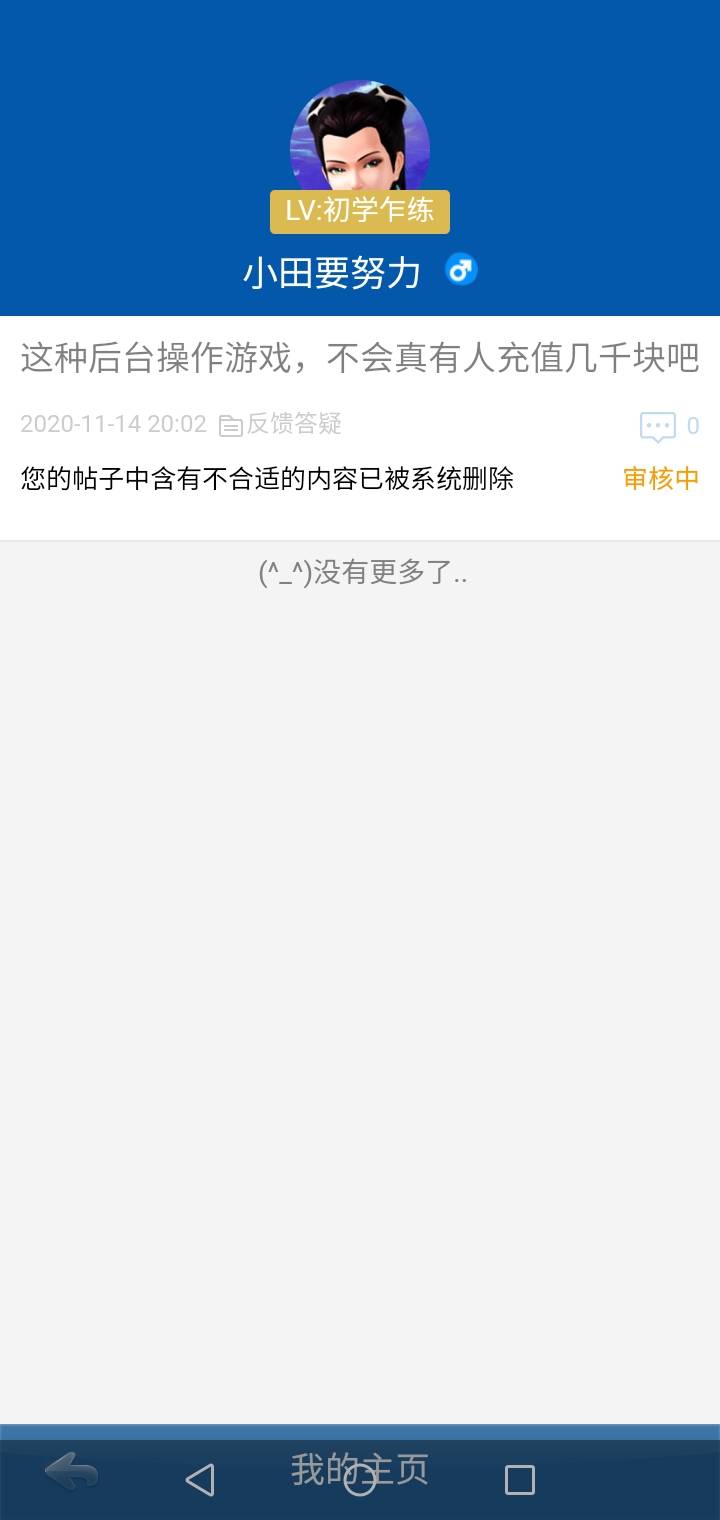Tap the LV:初学乍练 level badge
720x1520 pixels.
pyautogui.click(x=360, y=212)
